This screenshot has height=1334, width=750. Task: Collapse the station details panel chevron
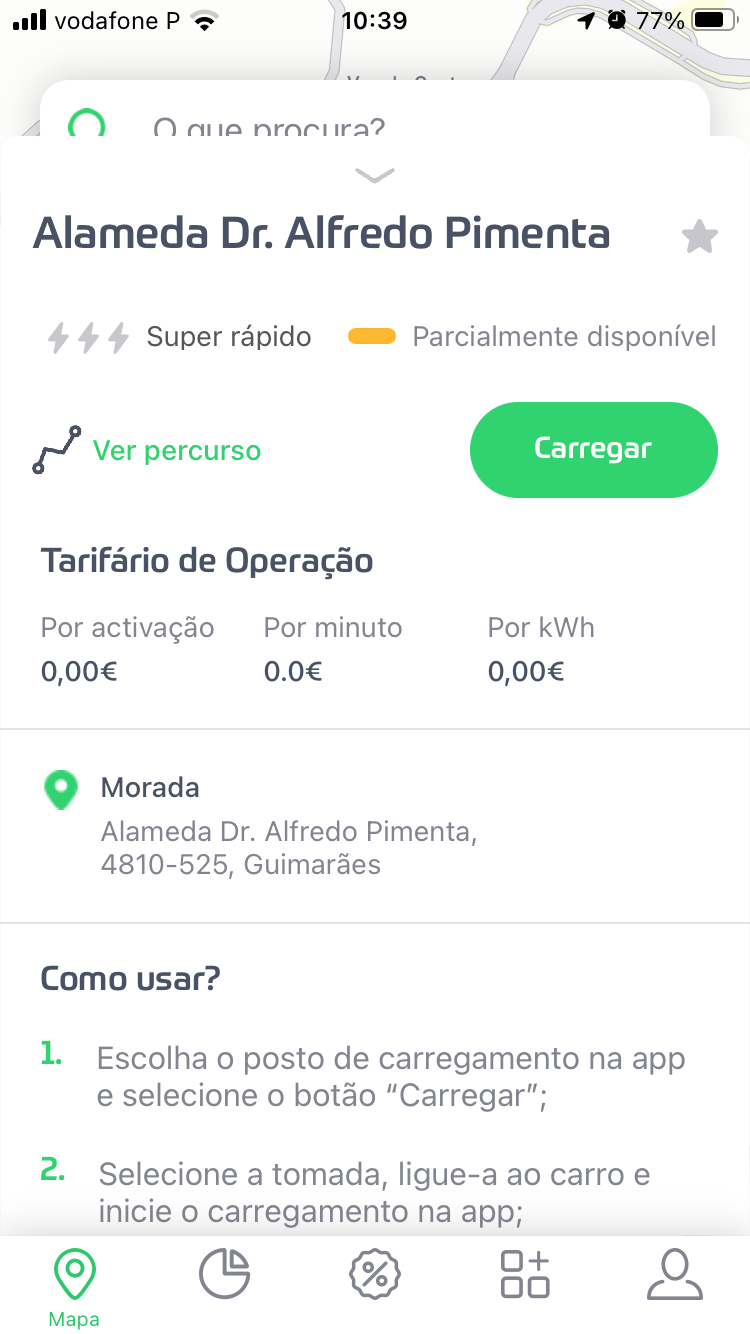tap(375, 176)
